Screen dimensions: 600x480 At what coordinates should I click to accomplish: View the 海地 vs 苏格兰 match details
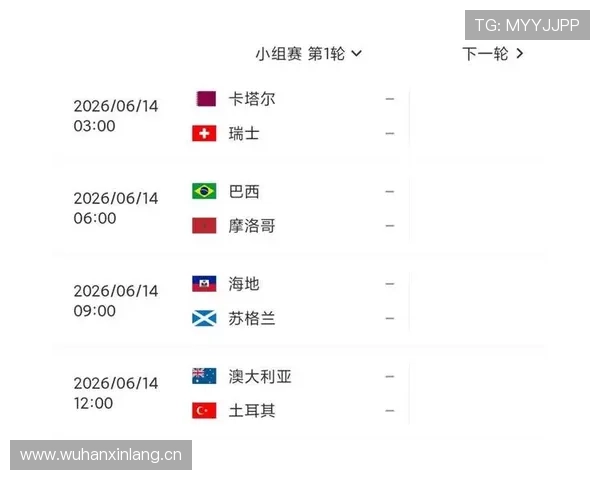click(298, 302)
